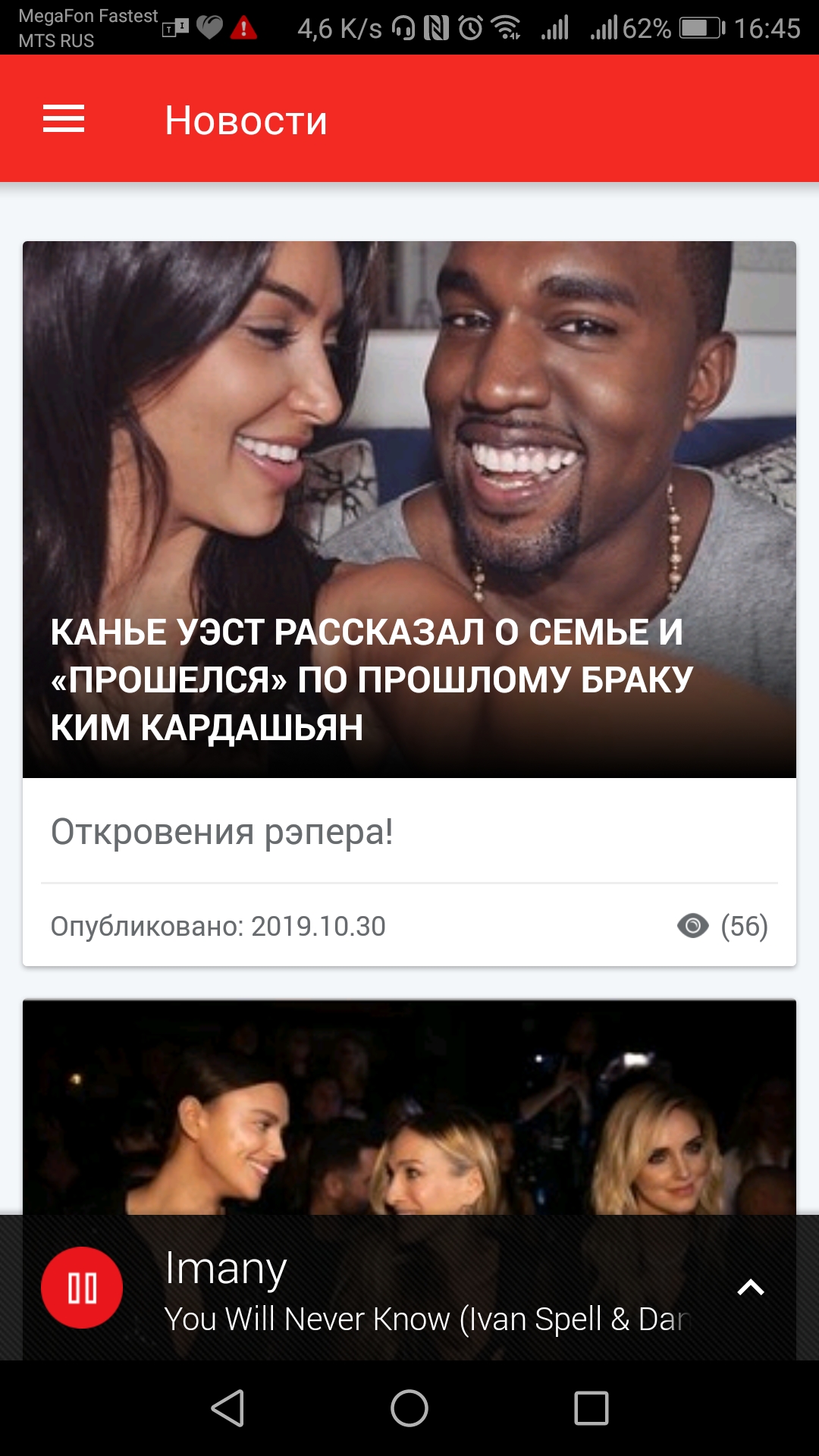
Task: Open the Kanye West news article card
Action: pyautogui.click(x=409, y=531)
